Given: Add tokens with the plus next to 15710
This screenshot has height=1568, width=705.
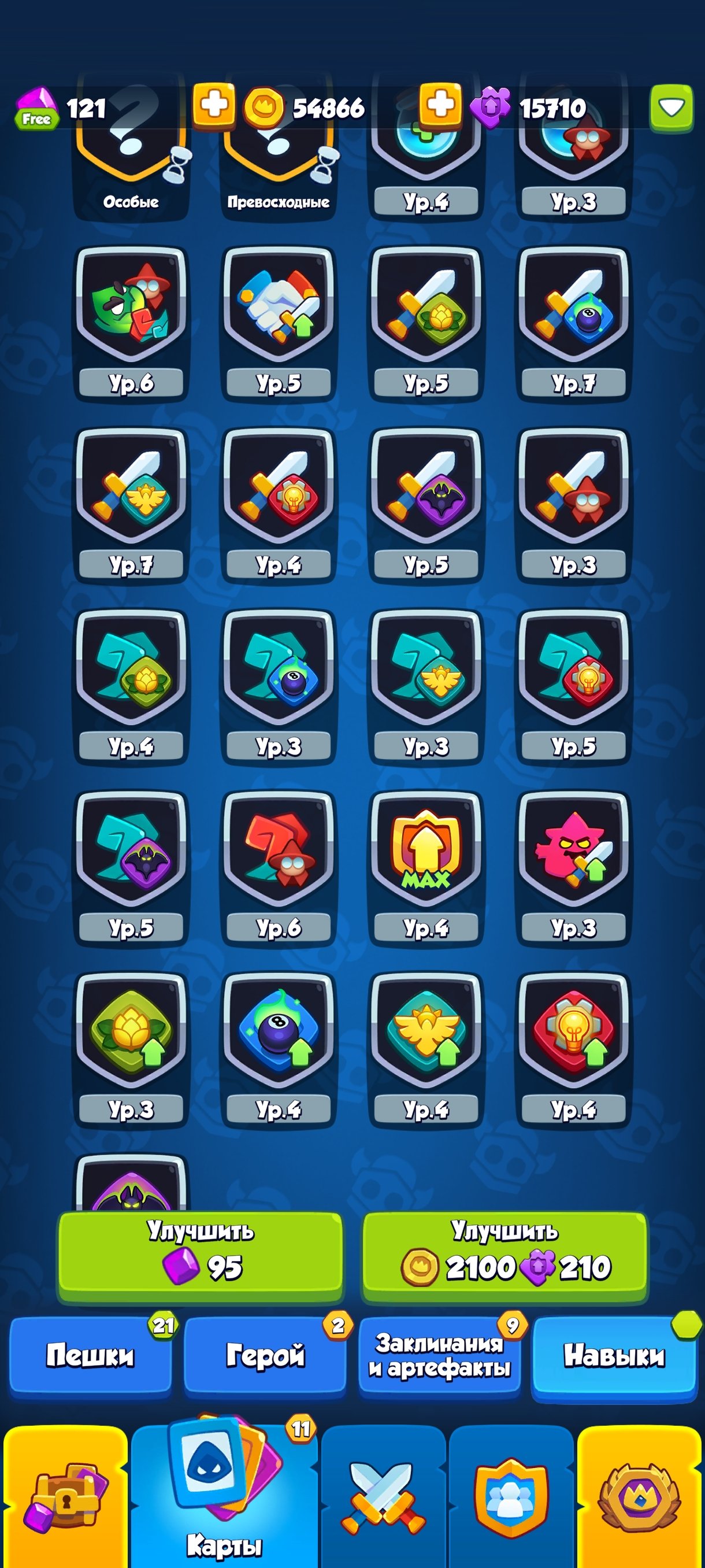Looking at the screenshot, I should [440, 106].
